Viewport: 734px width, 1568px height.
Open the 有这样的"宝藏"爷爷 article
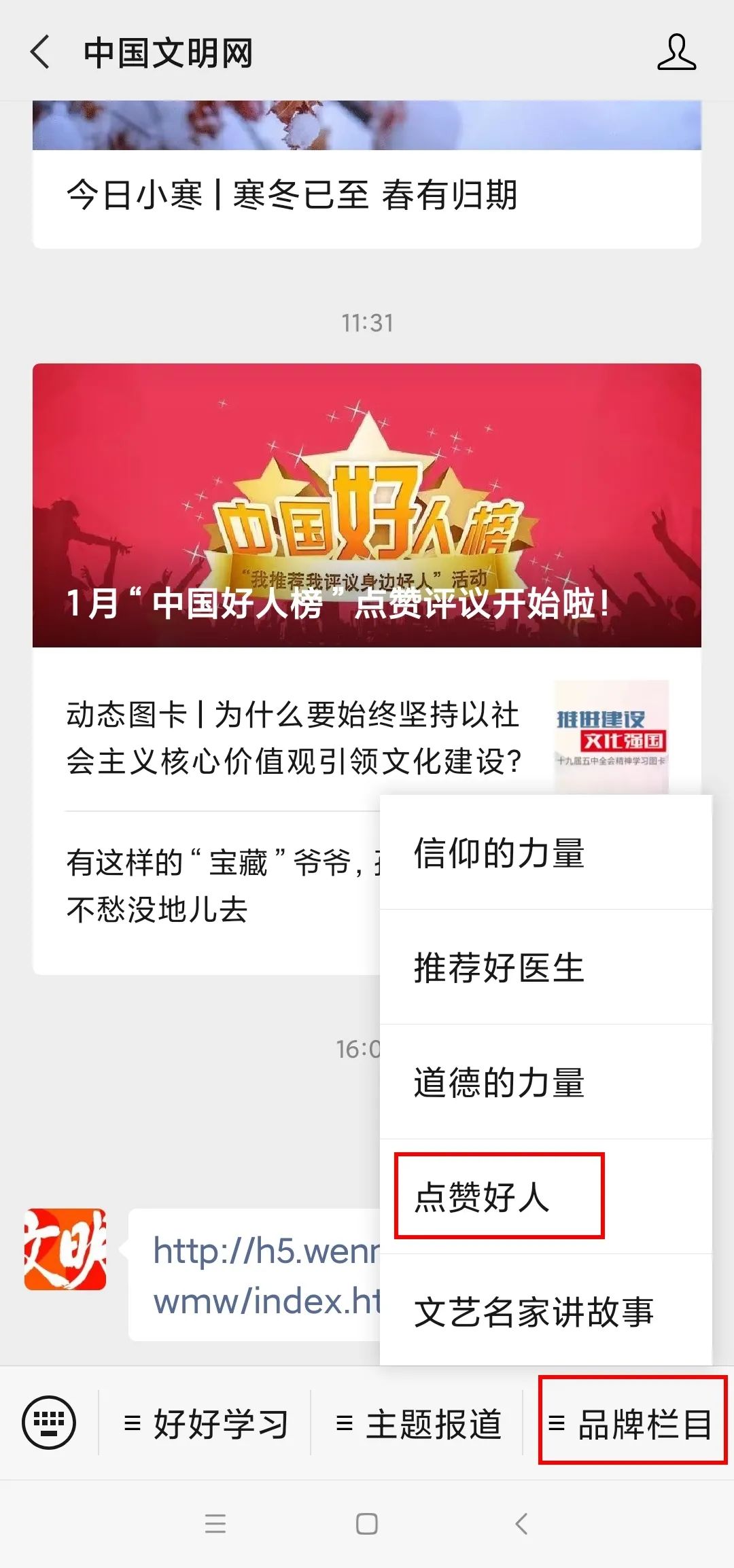coord(217,886)
